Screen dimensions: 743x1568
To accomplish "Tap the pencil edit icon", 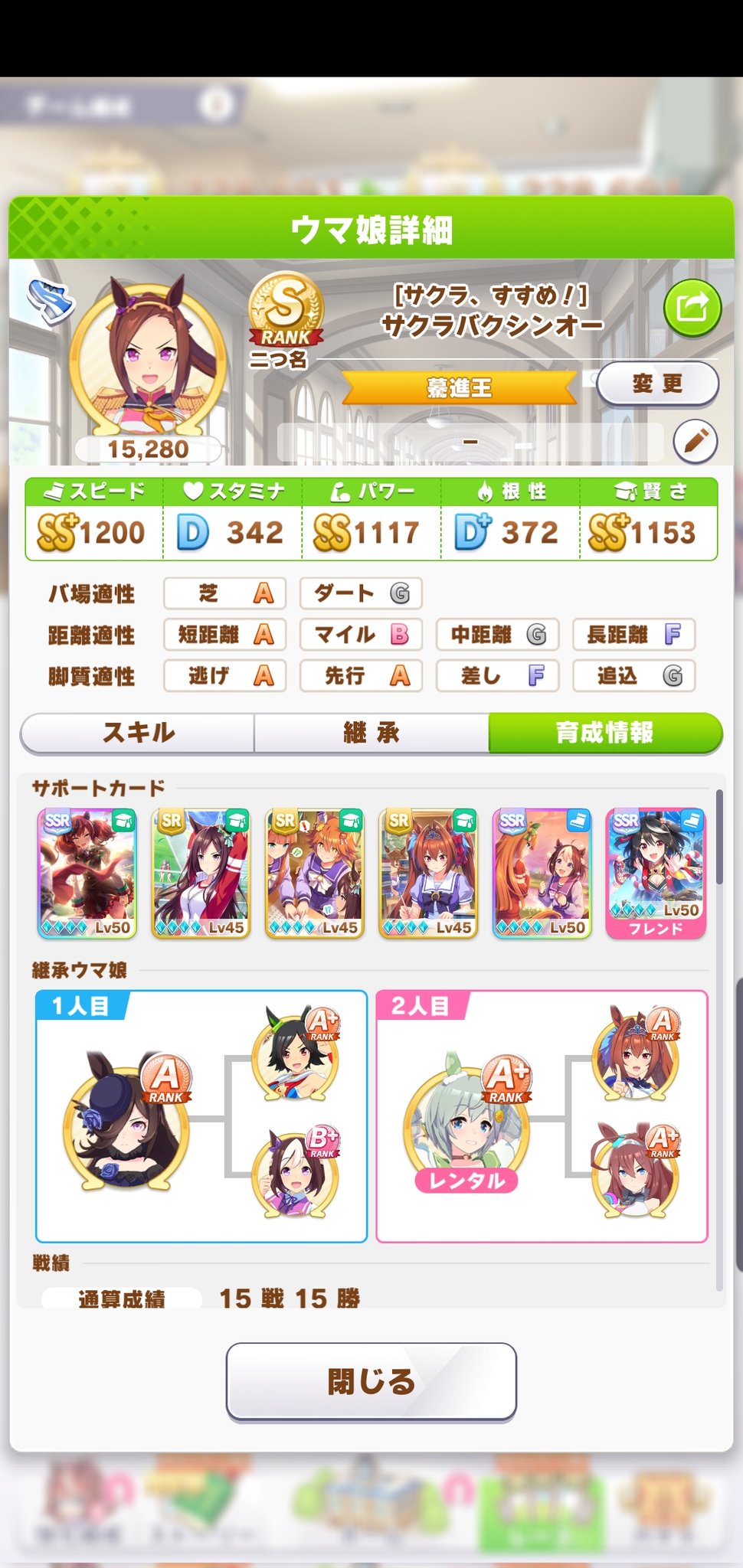I will pyautogui.click(x=696, y=442).
